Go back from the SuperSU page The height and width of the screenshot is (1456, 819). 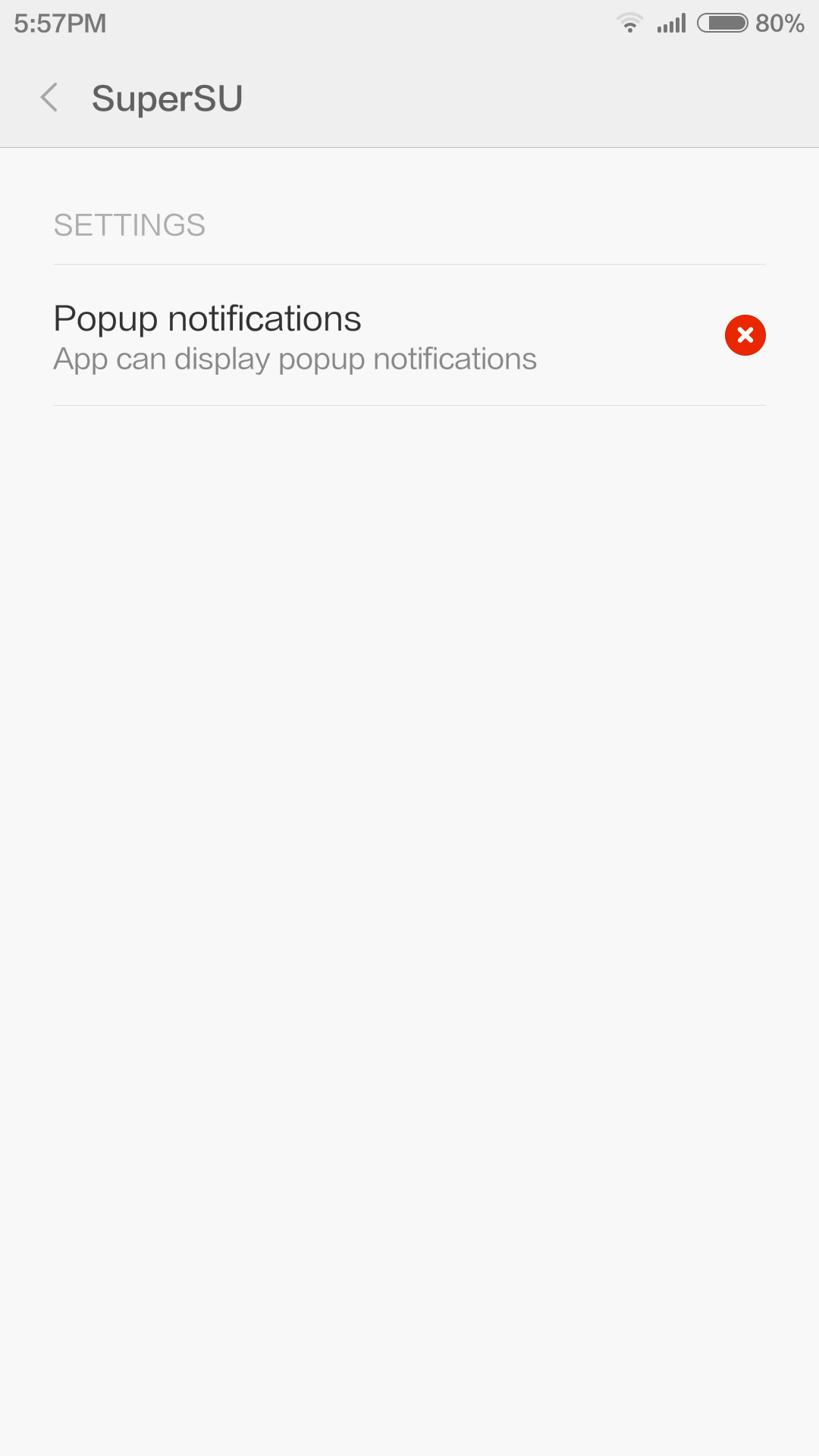[49, 98]
